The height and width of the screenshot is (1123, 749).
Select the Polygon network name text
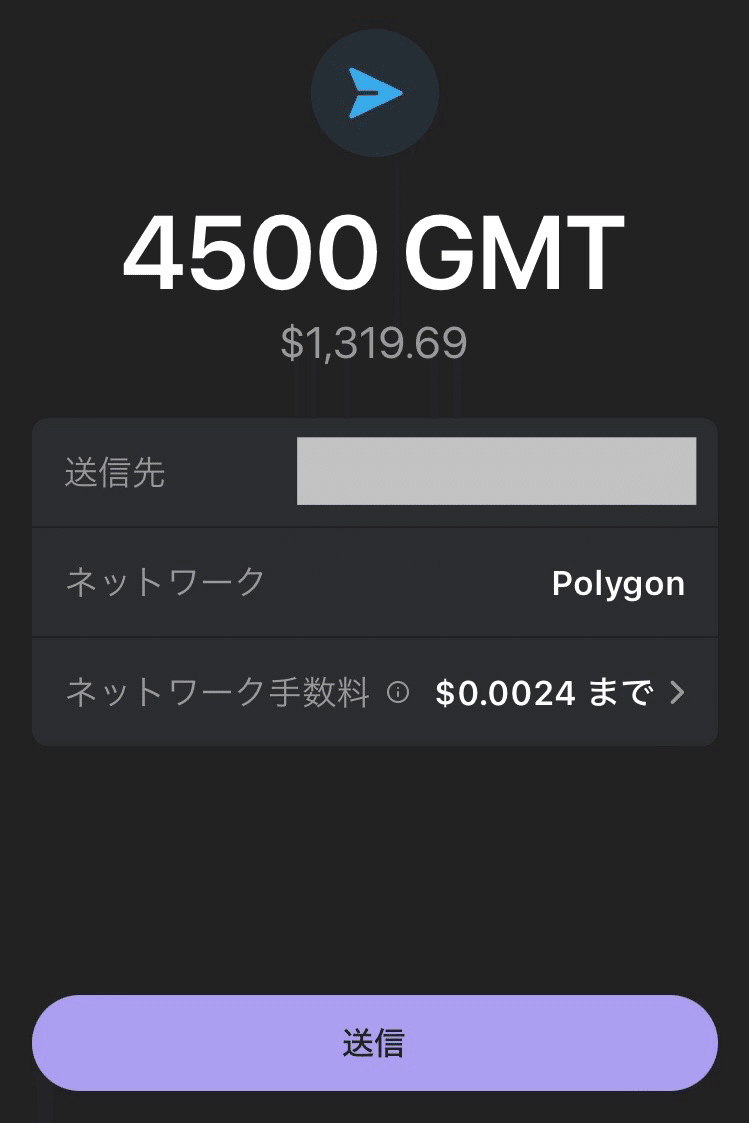(x=619, y=583)
